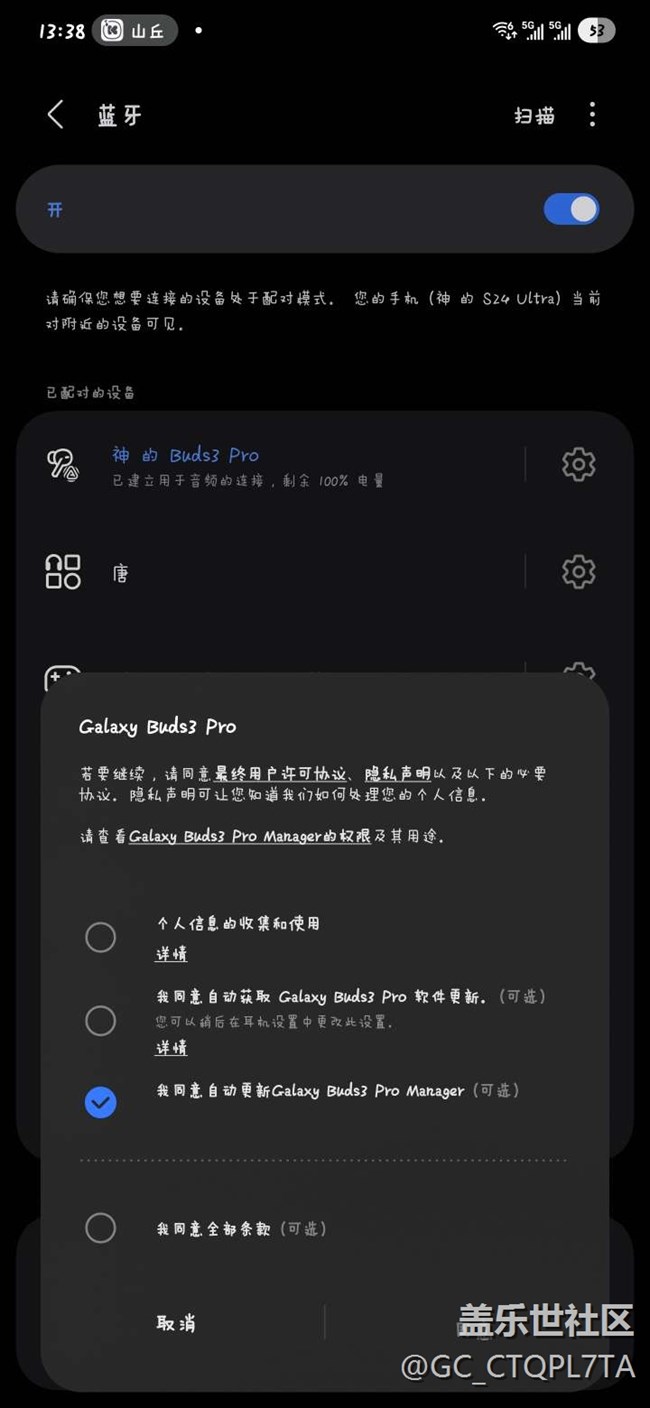
Task: Open settings gear for 神的 Buds3 Pro
Action: 578,464
